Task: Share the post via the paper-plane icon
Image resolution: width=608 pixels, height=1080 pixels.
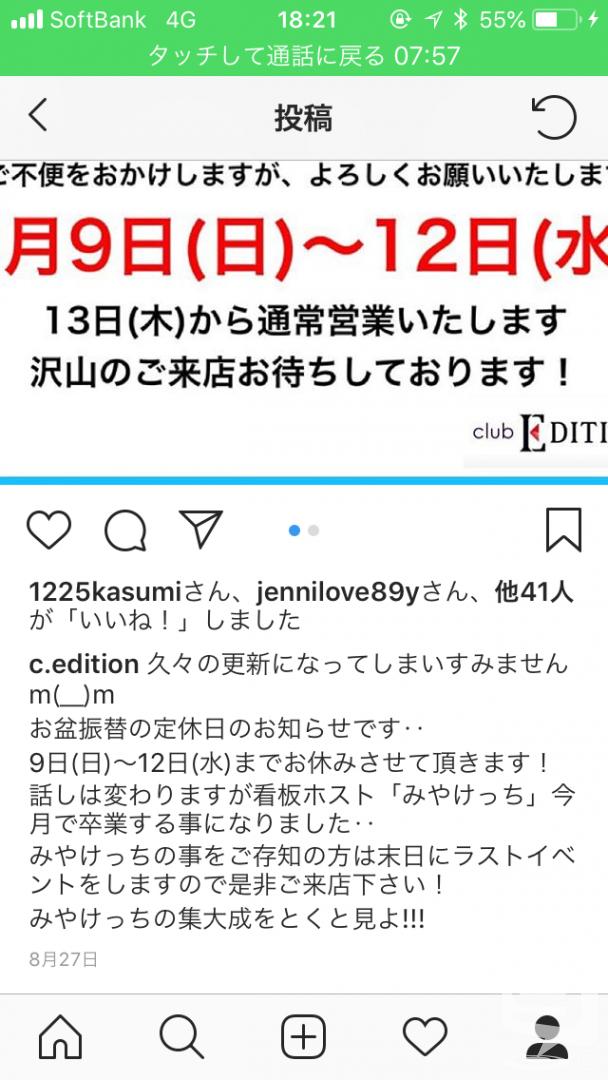Action: click(x=200, y=528)
